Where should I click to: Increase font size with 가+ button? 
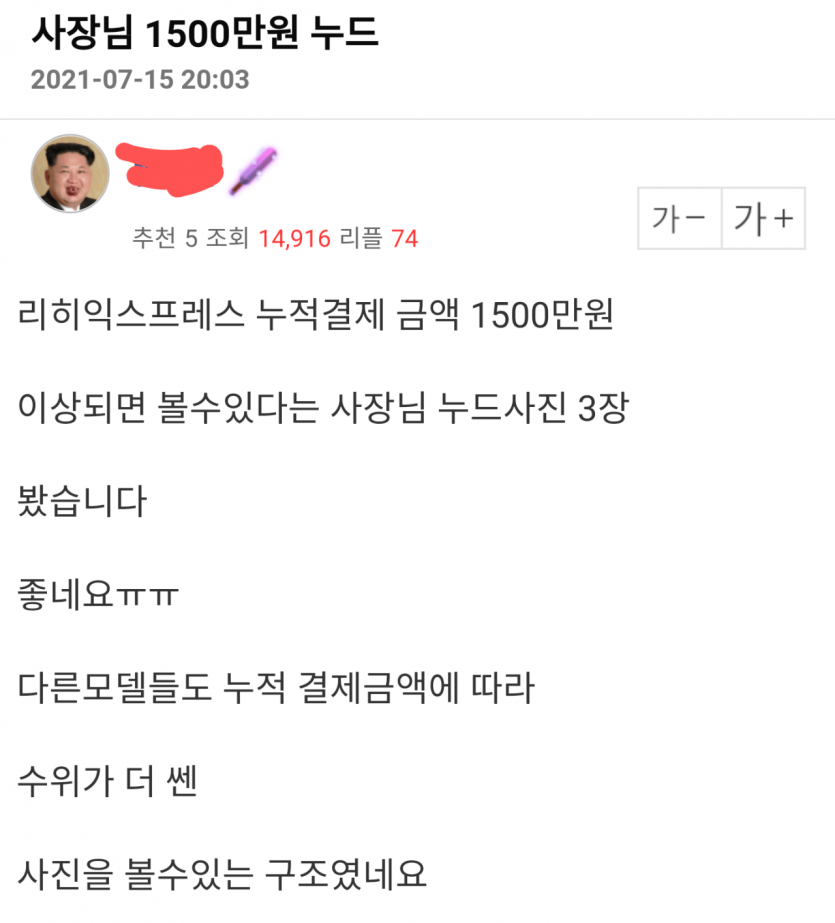point(762,218)
